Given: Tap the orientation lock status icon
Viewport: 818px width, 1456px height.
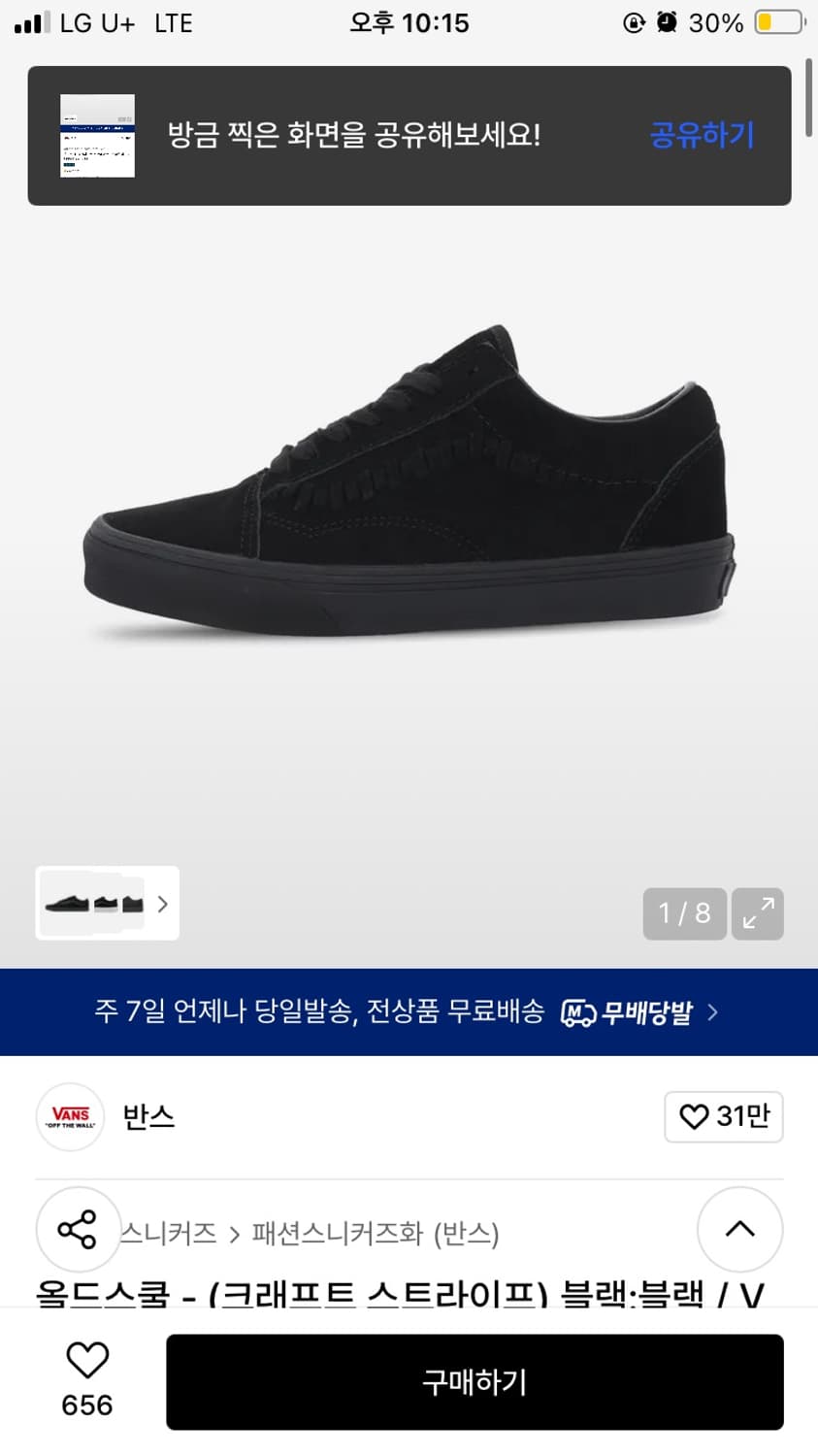Looking at the screenshot, I should 633,22.
